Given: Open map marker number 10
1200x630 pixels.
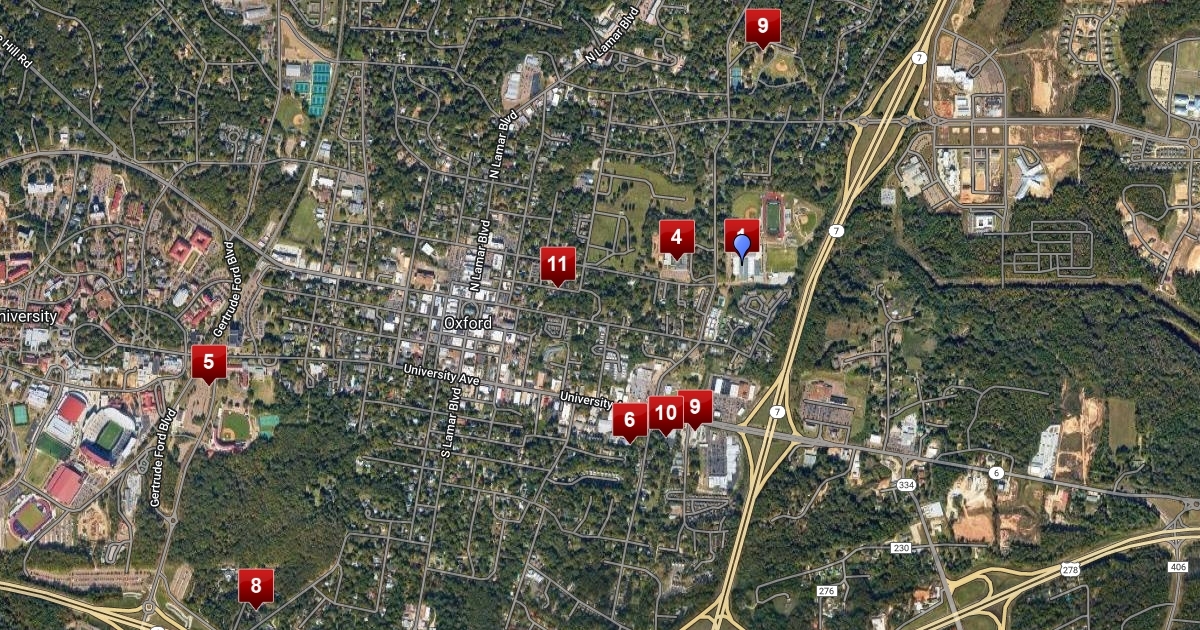Looking at the screenshot, I should (x=665, y=413).
